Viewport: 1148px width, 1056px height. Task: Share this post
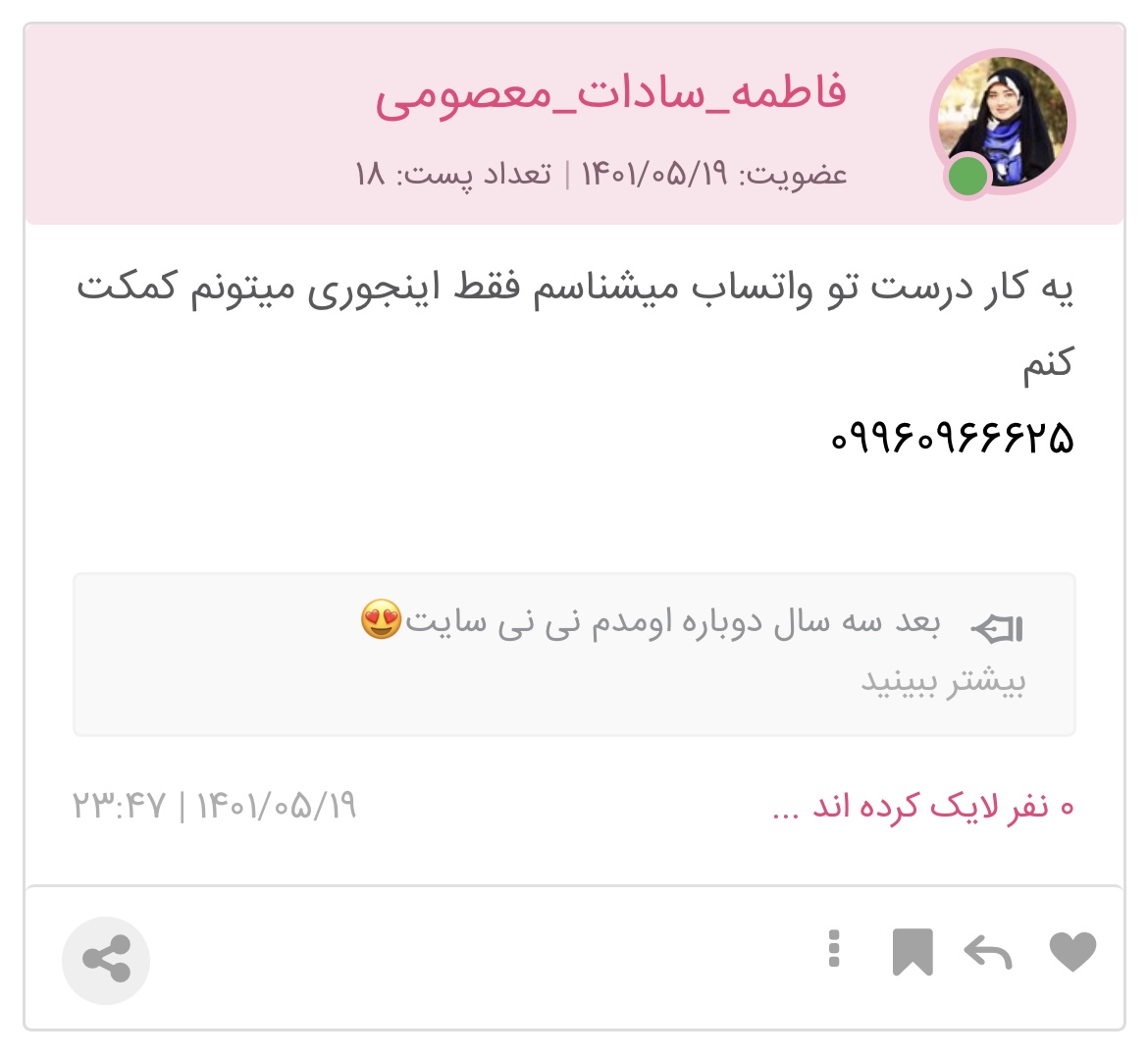106,960
